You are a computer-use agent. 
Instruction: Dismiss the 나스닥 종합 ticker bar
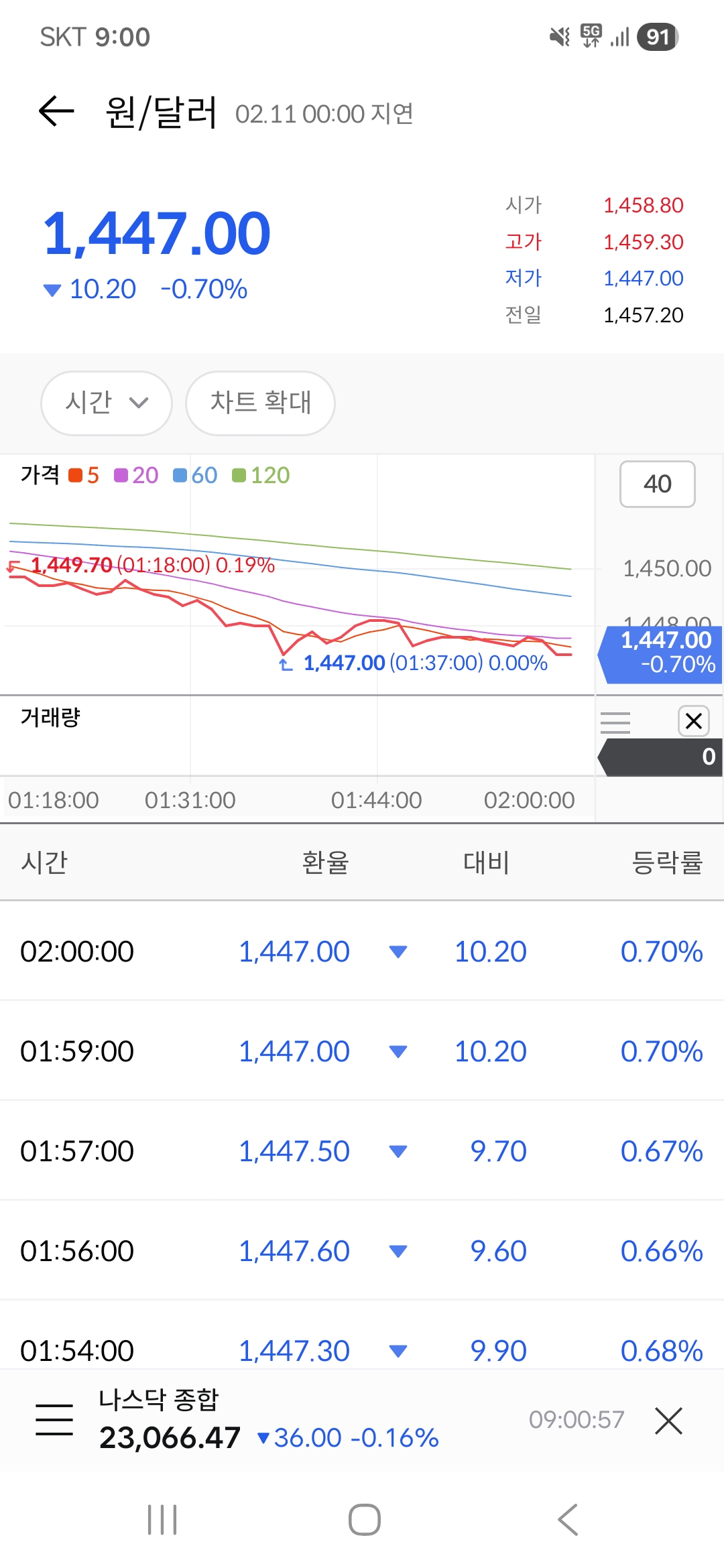coord(668,1421)
